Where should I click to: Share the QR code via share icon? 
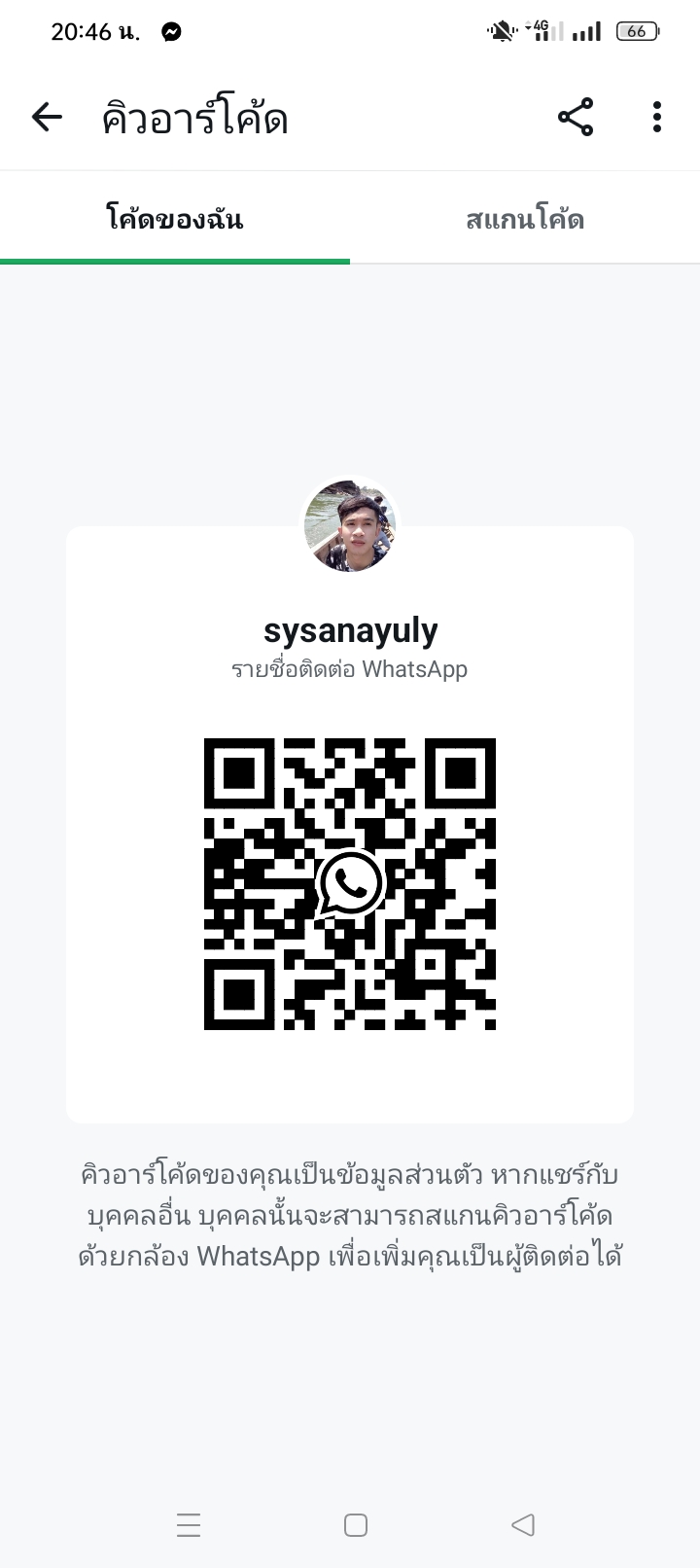[576, 118]
